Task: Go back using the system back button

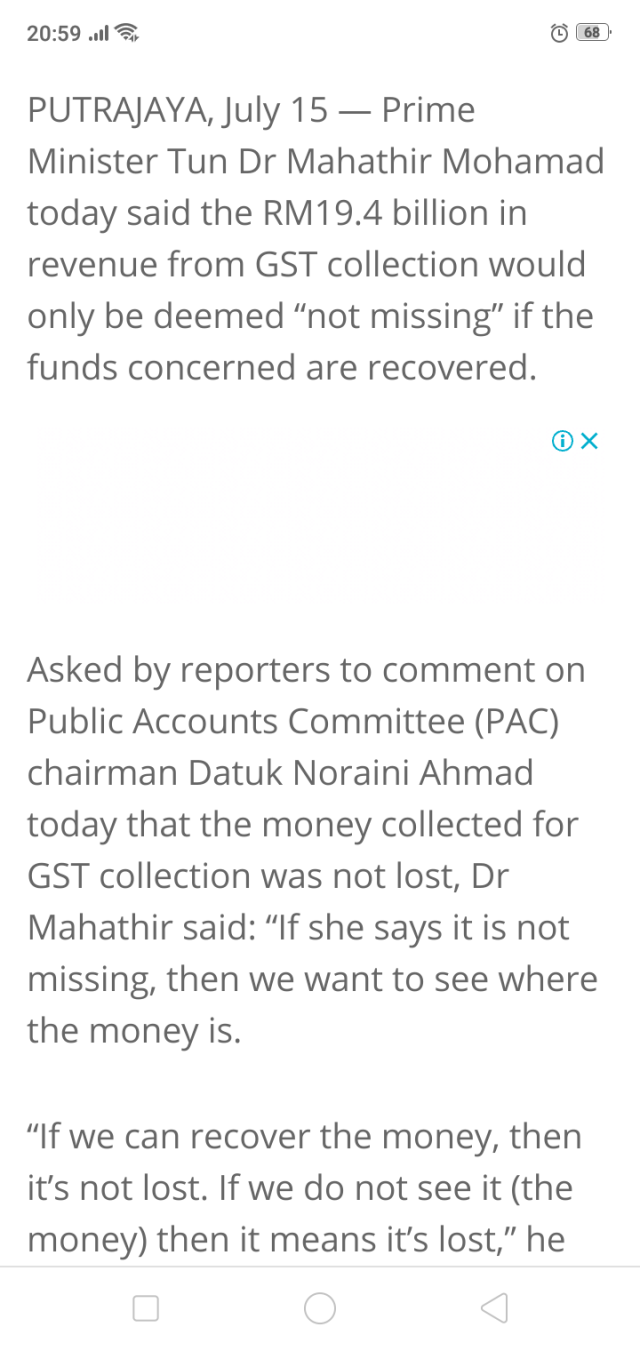Action: click(494, 1308)
